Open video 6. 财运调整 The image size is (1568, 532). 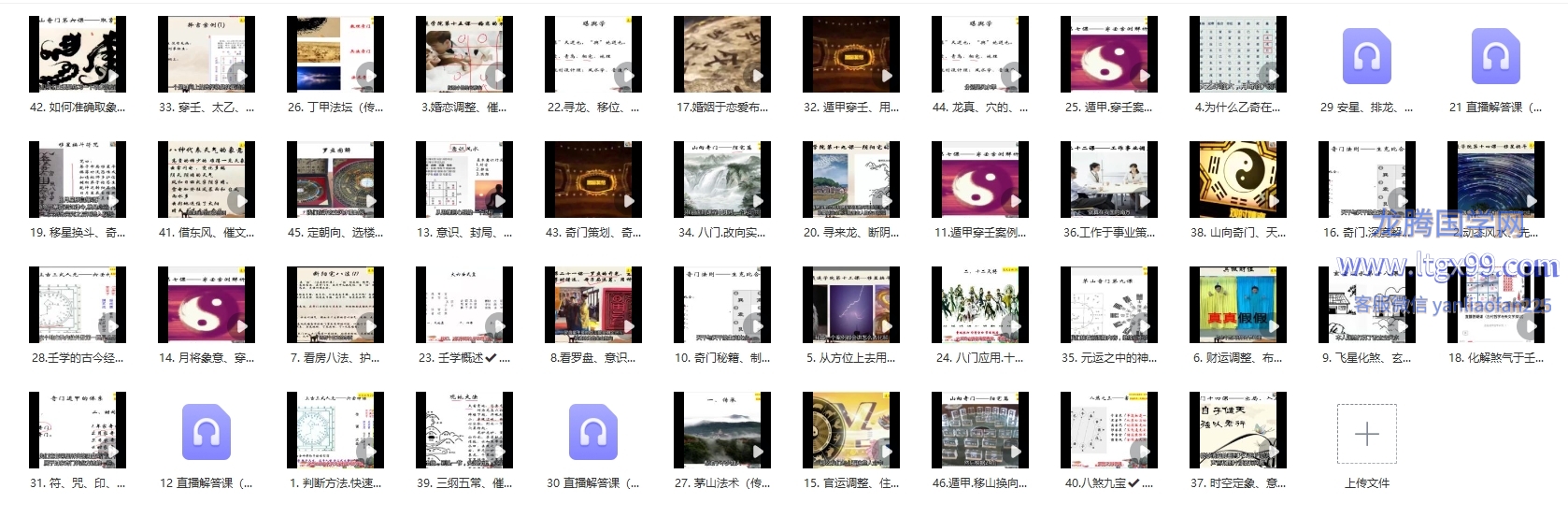(1238, 305)
